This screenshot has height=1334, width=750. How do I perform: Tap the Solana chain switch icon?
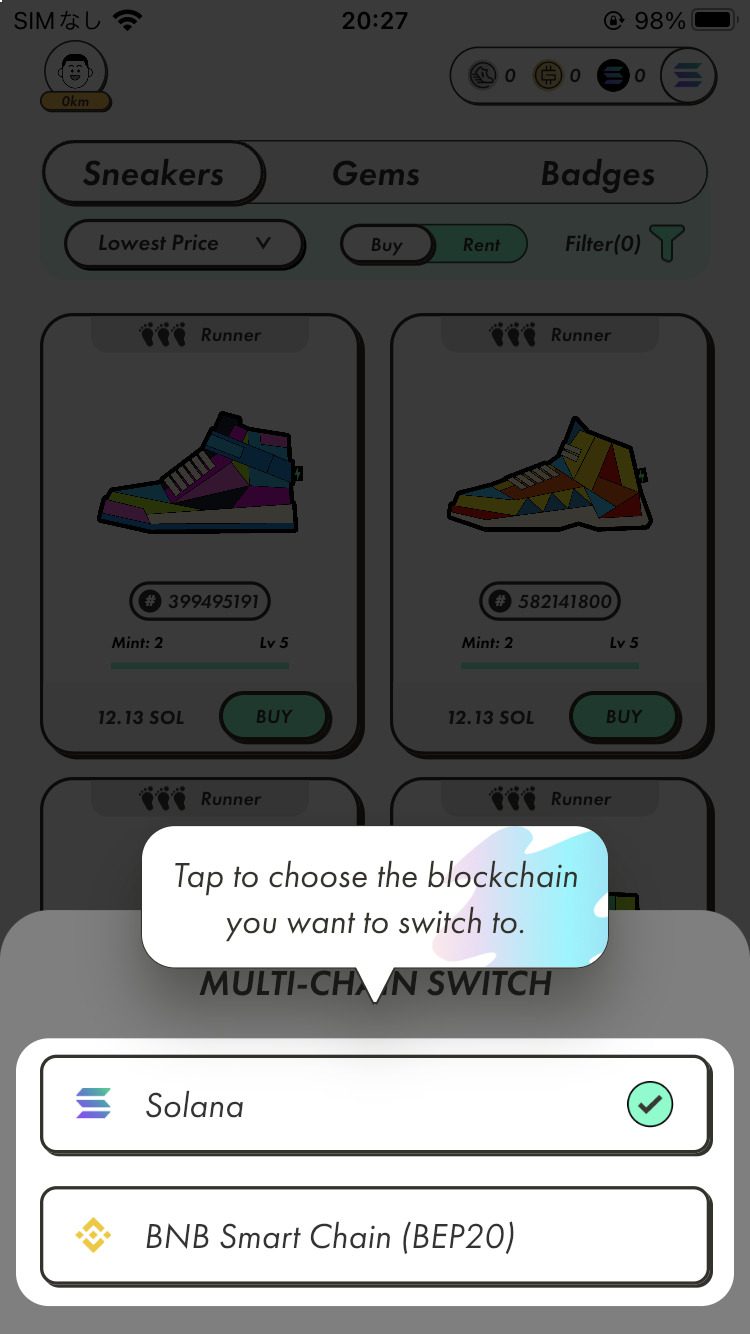688,75
